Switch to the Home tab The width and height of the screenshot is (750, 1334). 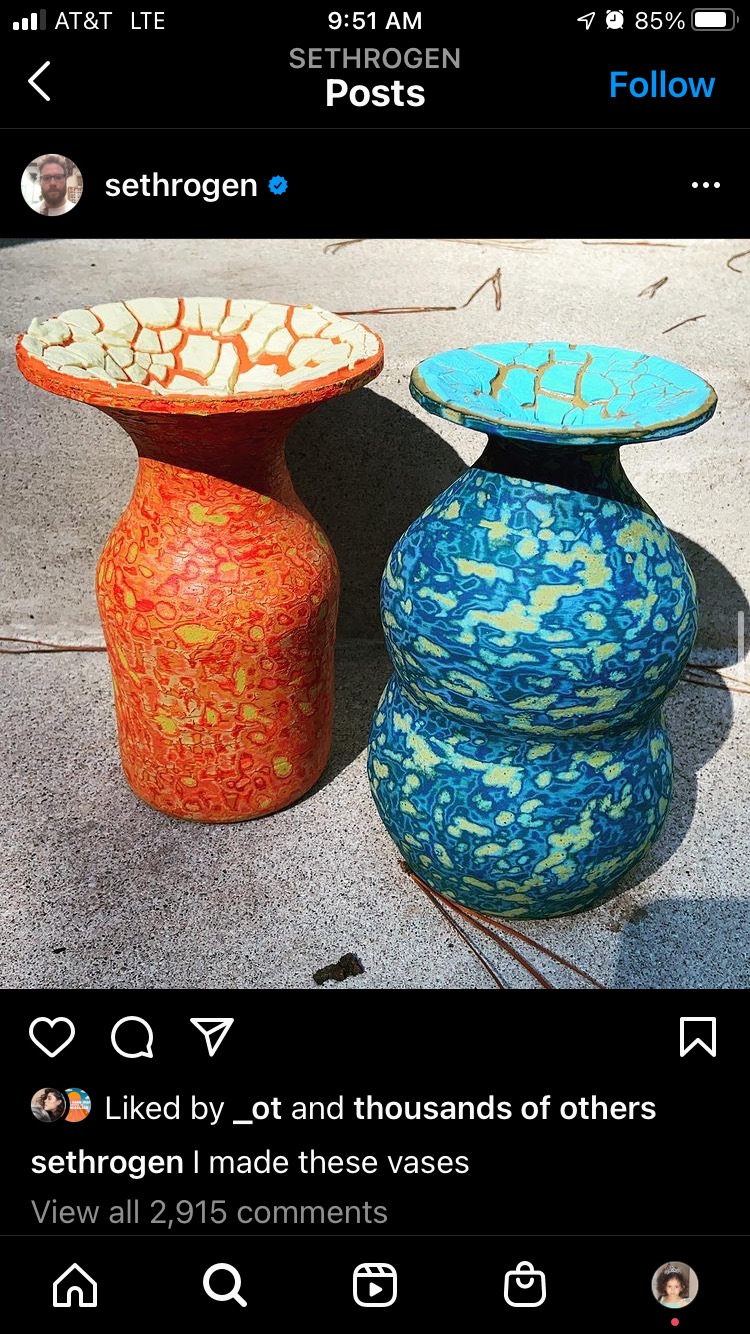[x=76, y=1285]
